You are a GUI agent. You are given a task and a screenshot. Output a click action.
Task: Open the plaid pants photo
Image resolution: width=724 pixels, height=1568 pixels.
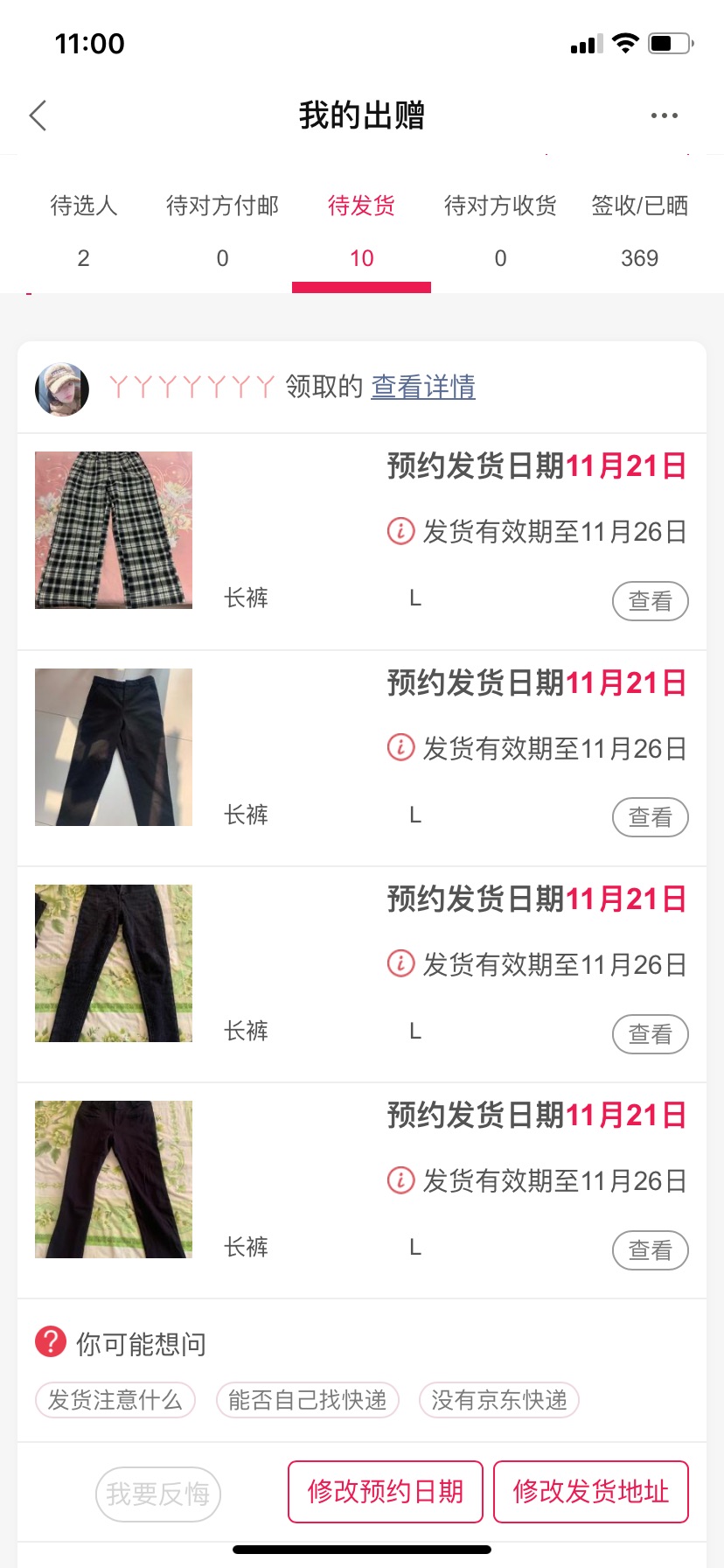(x=114, y=530)
